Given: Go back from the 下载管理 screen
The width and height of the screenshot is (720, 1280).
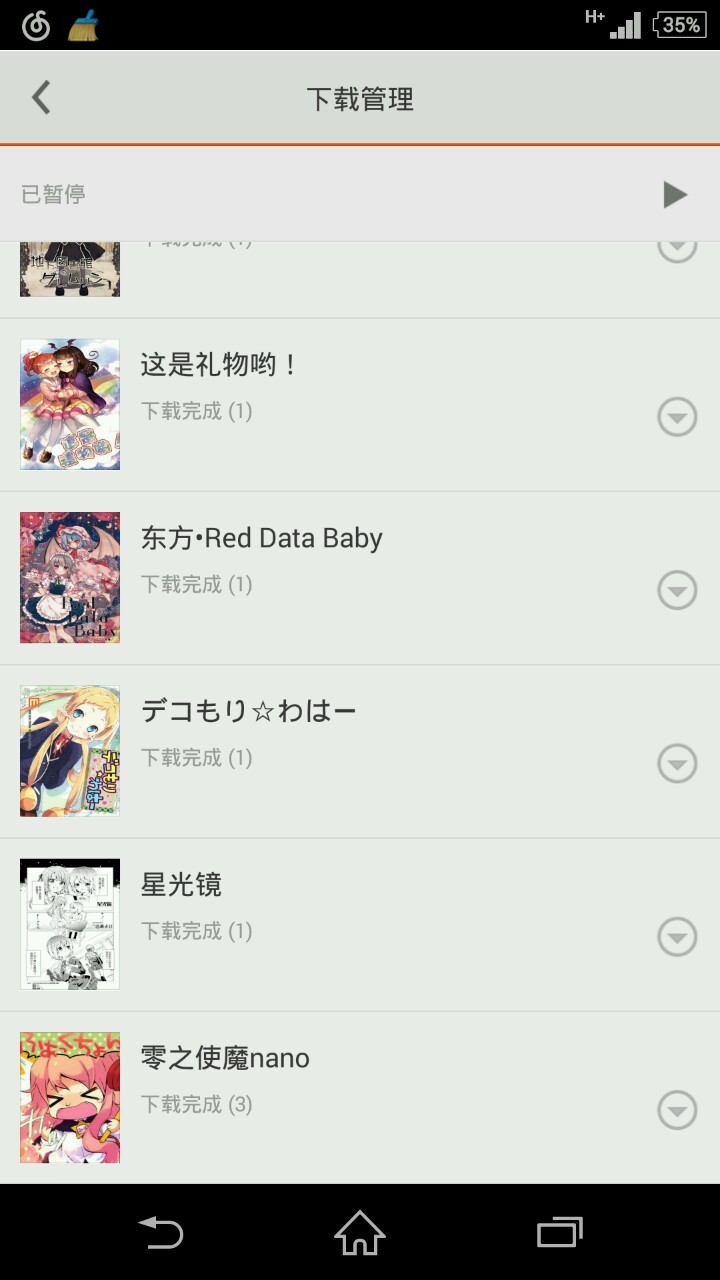Looking at the screenshot, I should click(41, 98).
